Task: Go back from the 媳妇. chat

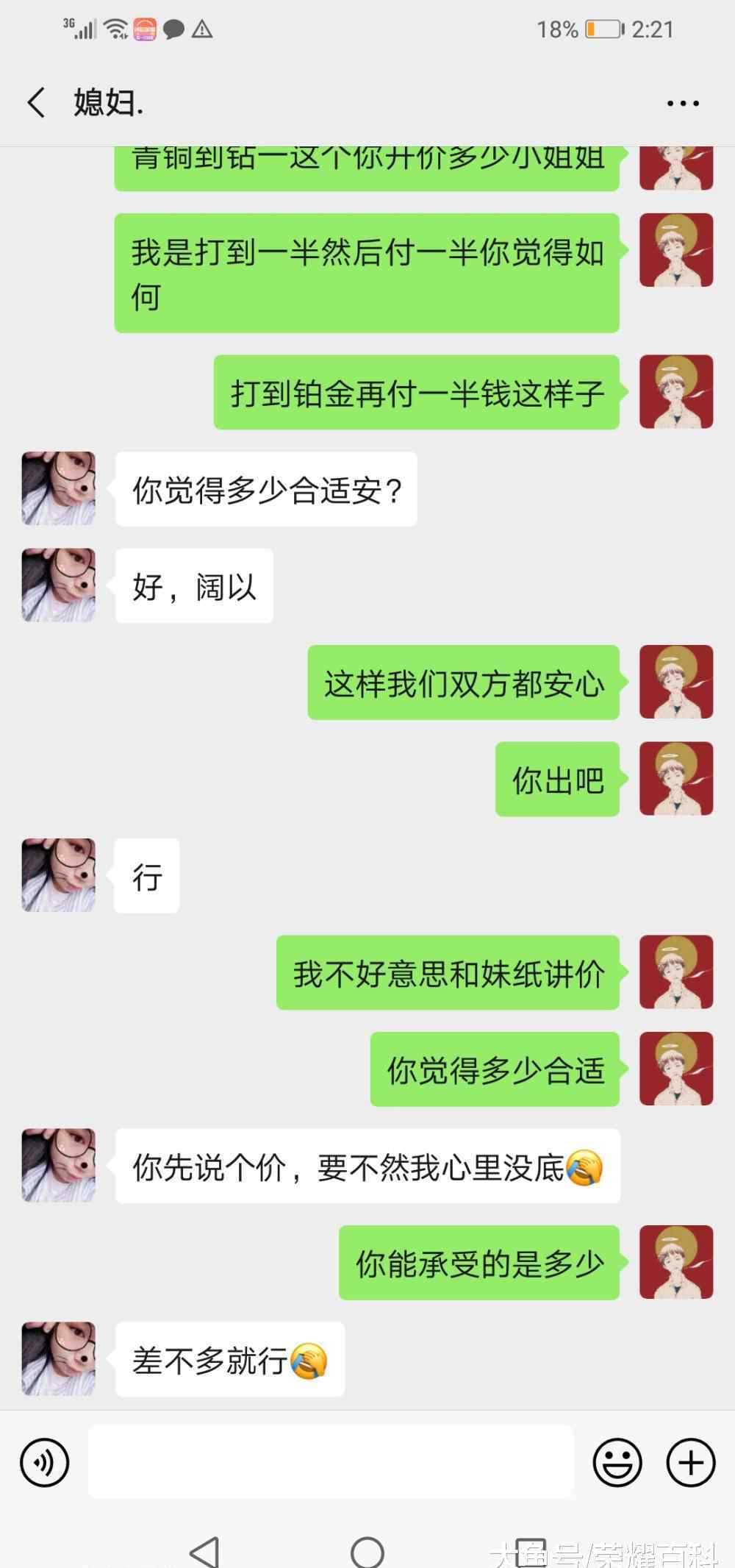Action: click(37, 102)
